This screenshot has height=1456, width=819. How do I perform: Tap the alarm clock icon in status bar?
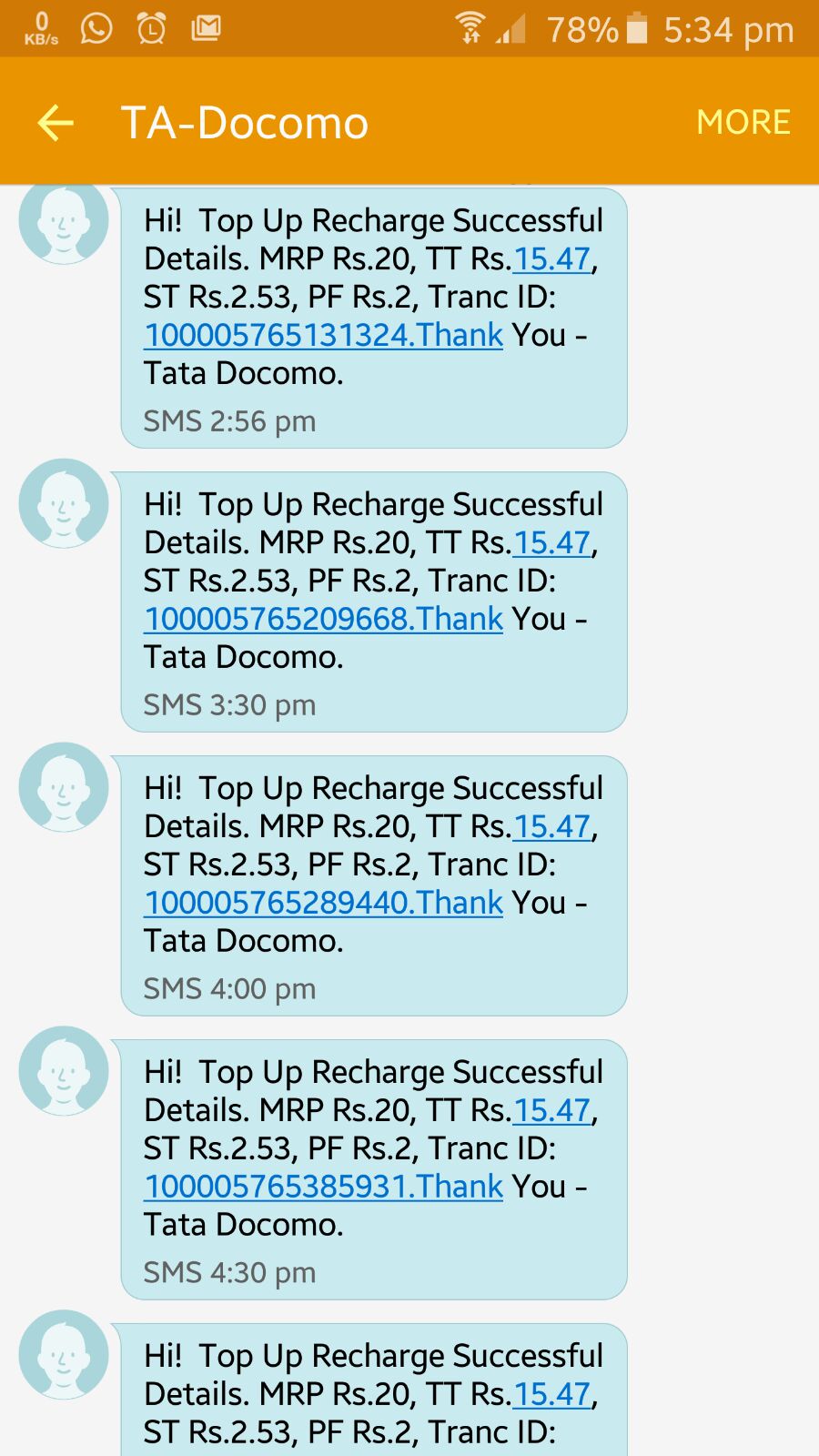[151, 28]
